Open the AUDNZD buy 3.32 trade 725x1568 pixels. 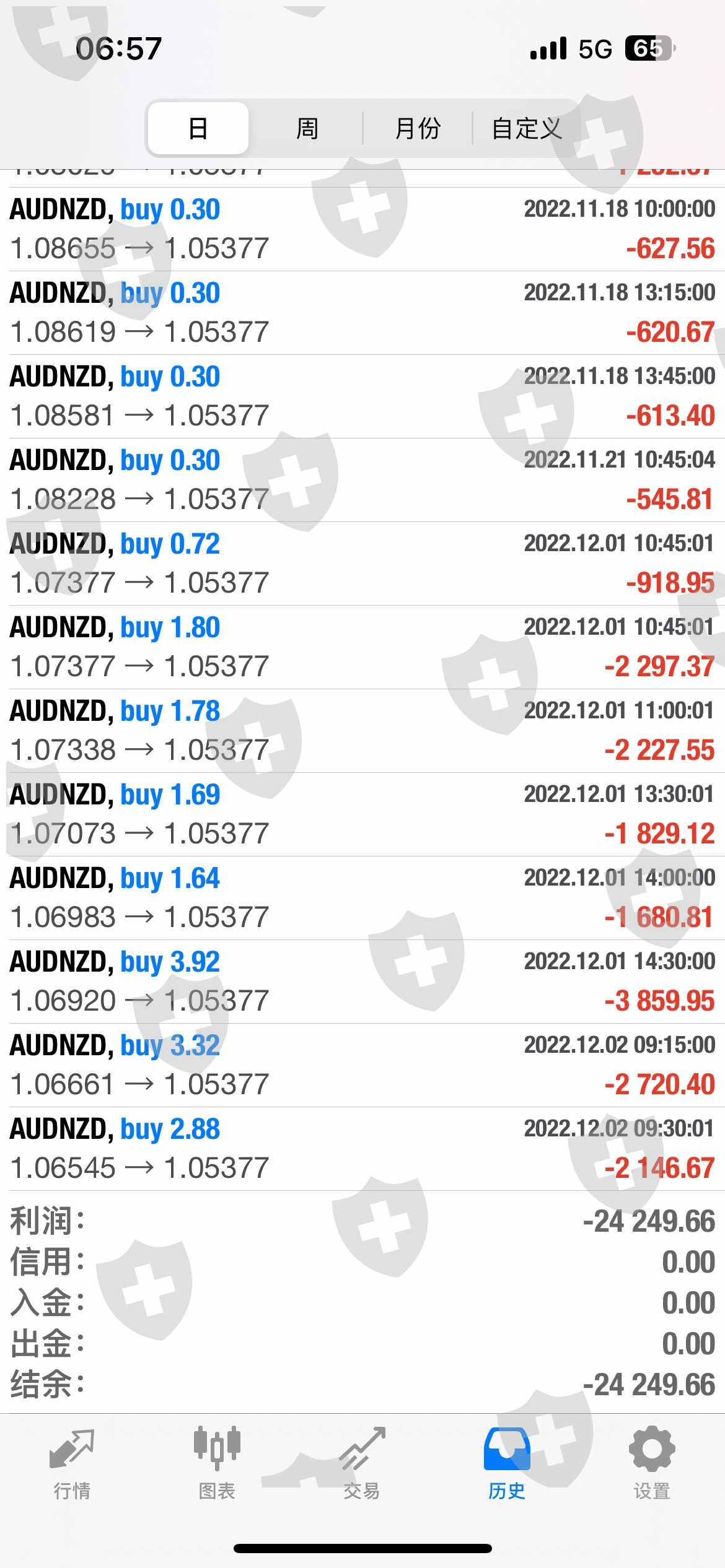pos(362,1065)
